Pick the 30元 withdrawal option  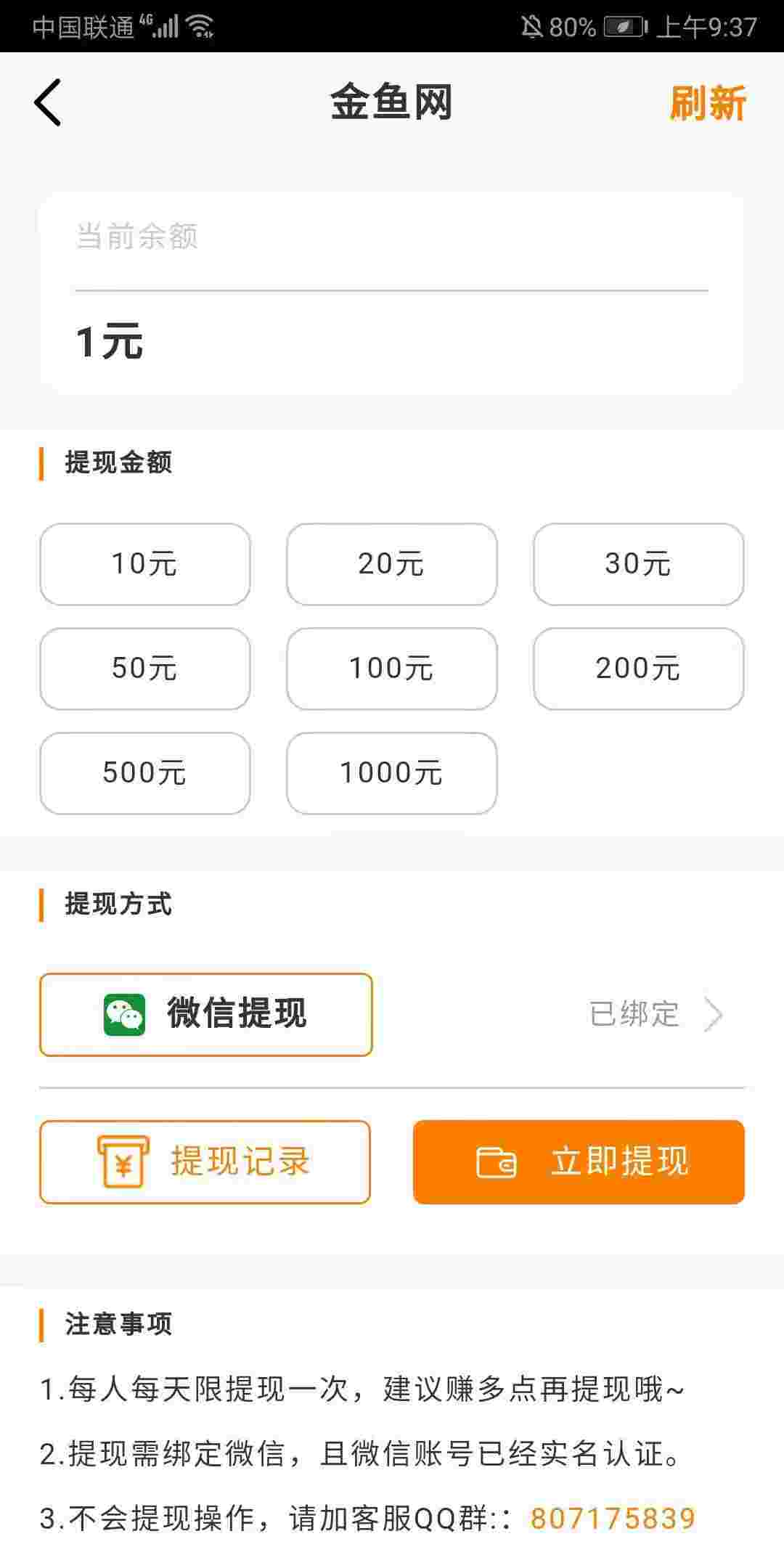[639, 564]
